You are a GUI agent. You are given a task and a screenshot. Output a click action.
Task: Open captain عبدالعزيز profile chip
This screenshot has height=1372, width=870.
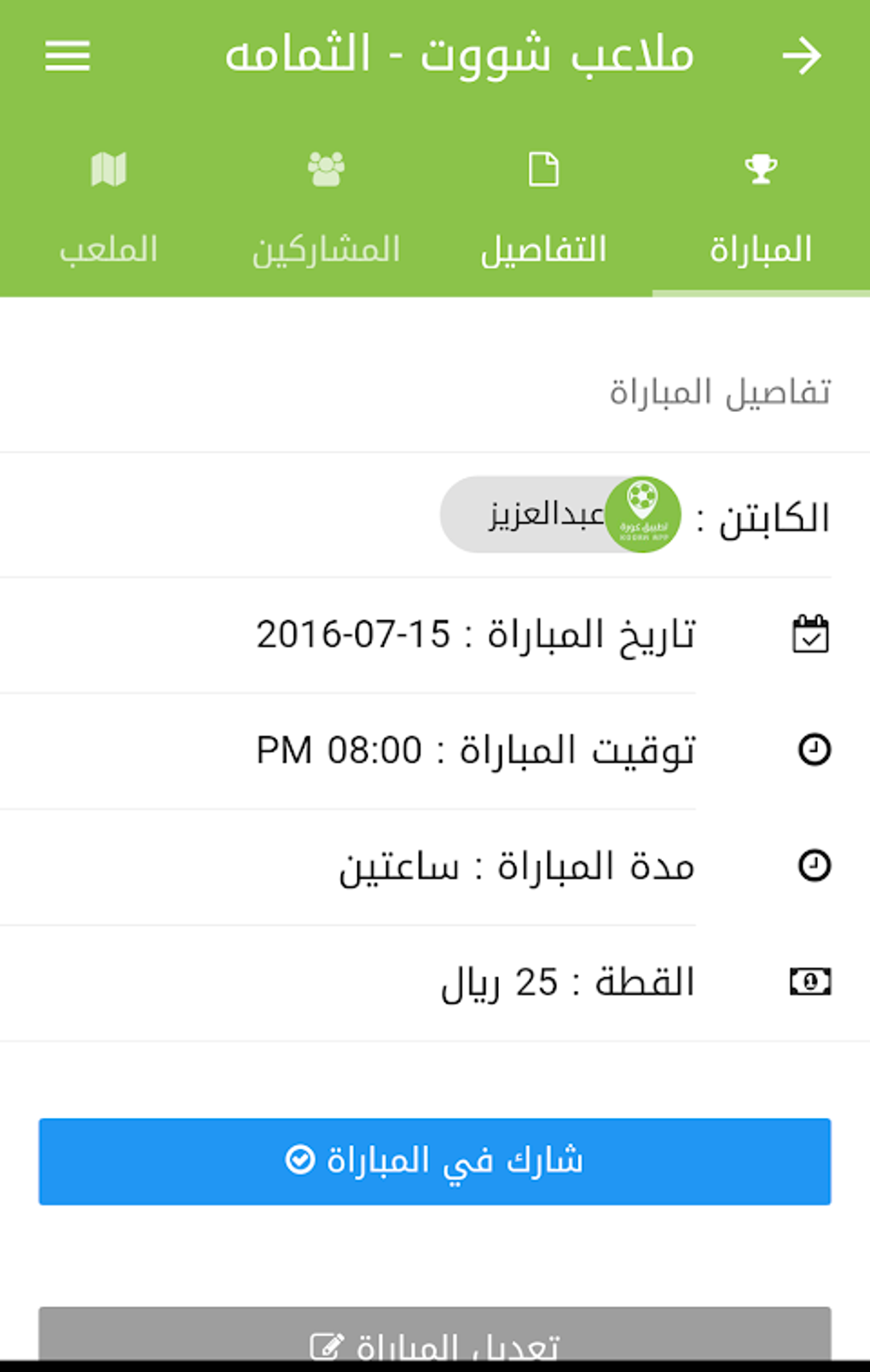(x=560, y=515)
